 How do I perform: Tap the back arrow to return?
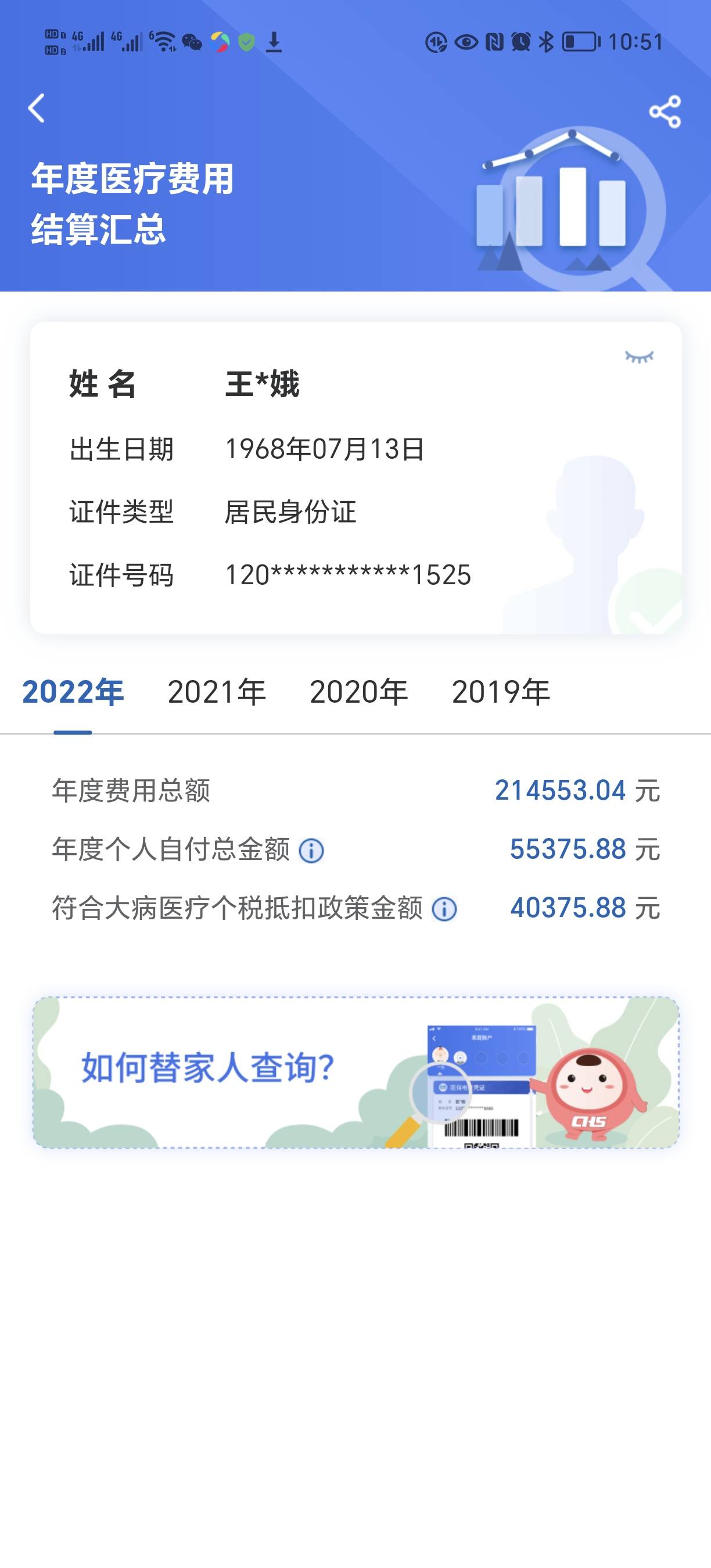[38, 108]
